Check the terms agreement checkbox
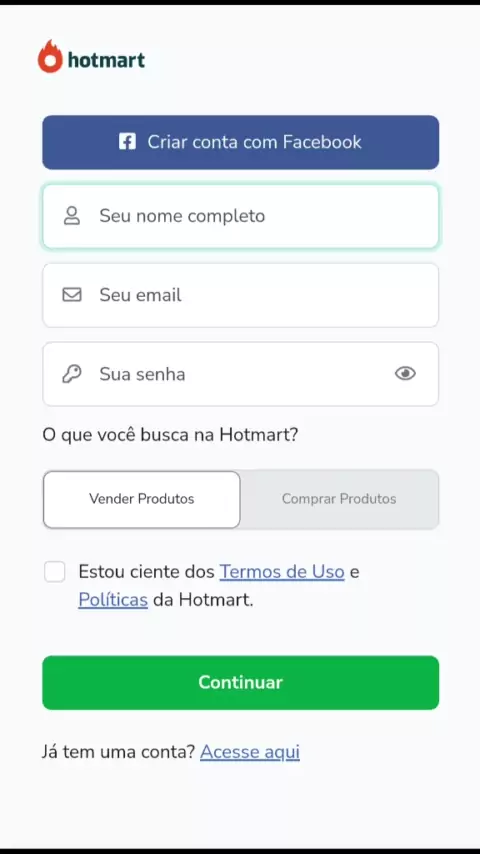 [54, 572]
